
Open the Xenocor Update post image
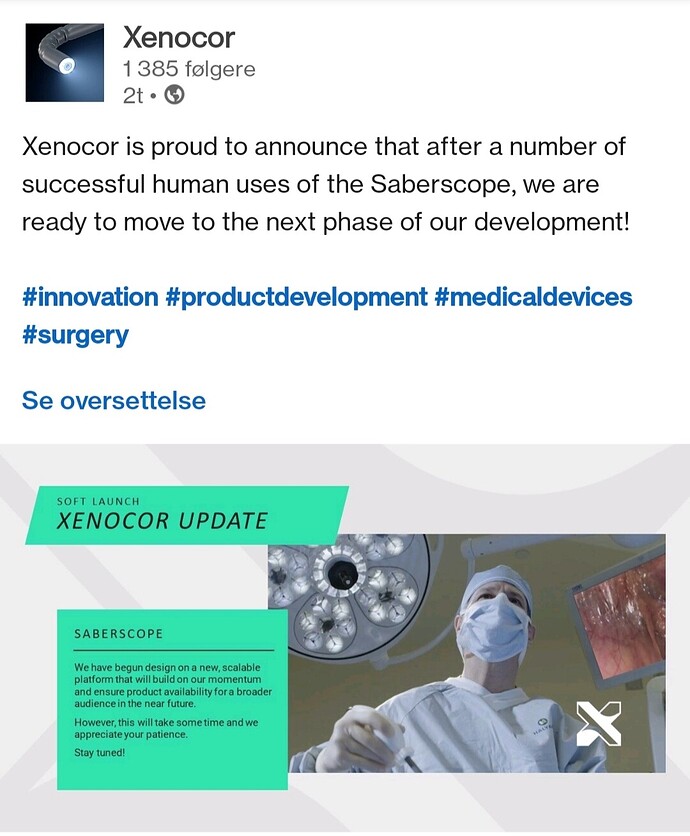(345, 640)
